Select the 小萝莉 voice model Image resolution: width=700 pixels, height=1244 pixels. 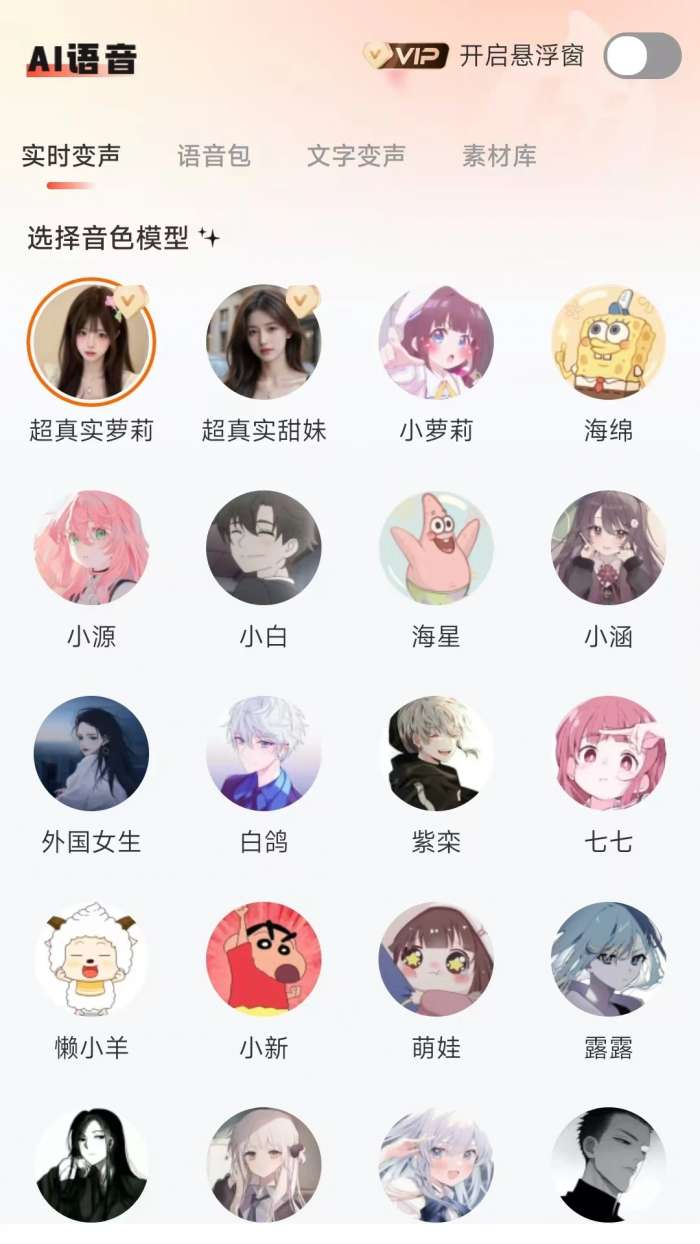pyautogui.click(x=436, y=342)
